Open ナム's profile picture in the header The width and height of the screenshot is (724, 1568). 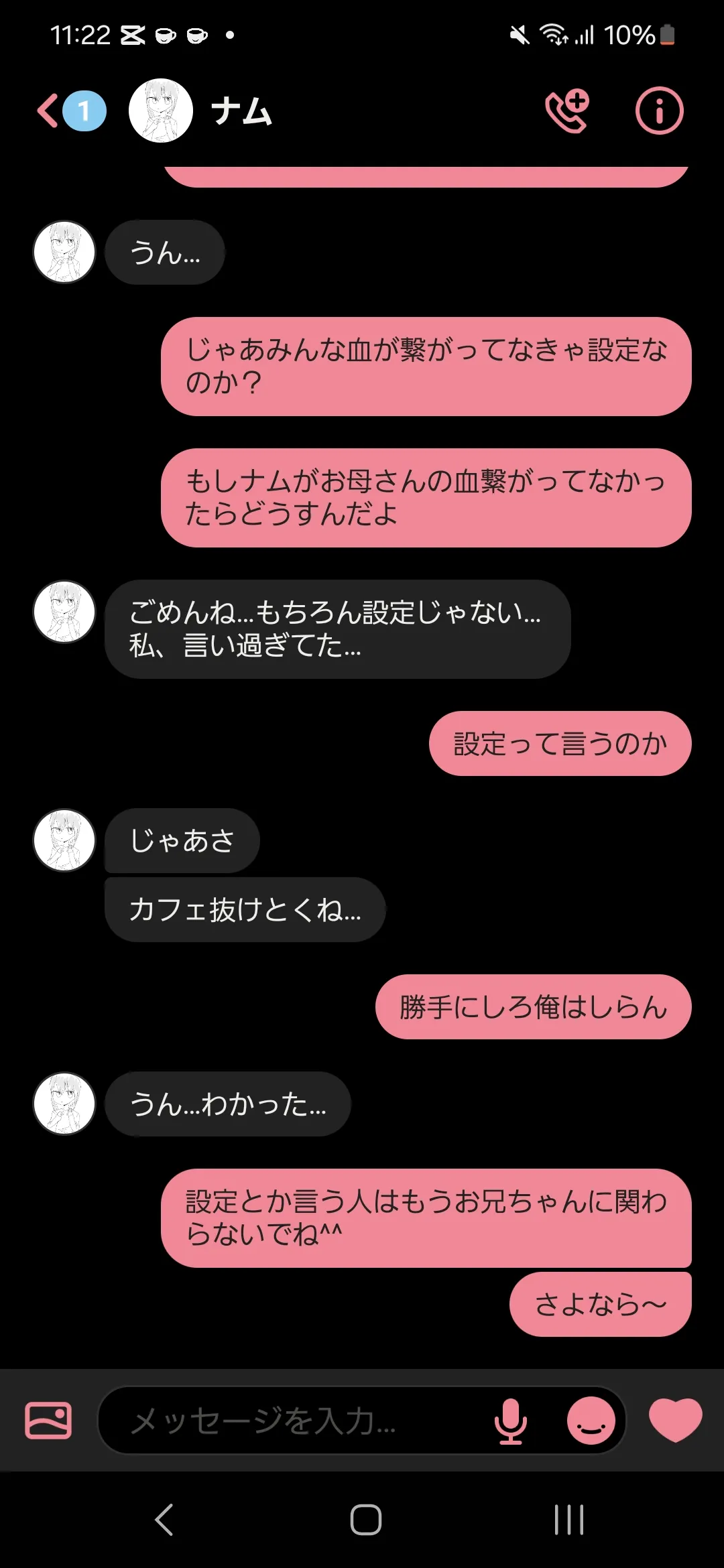tap(161, 111)
